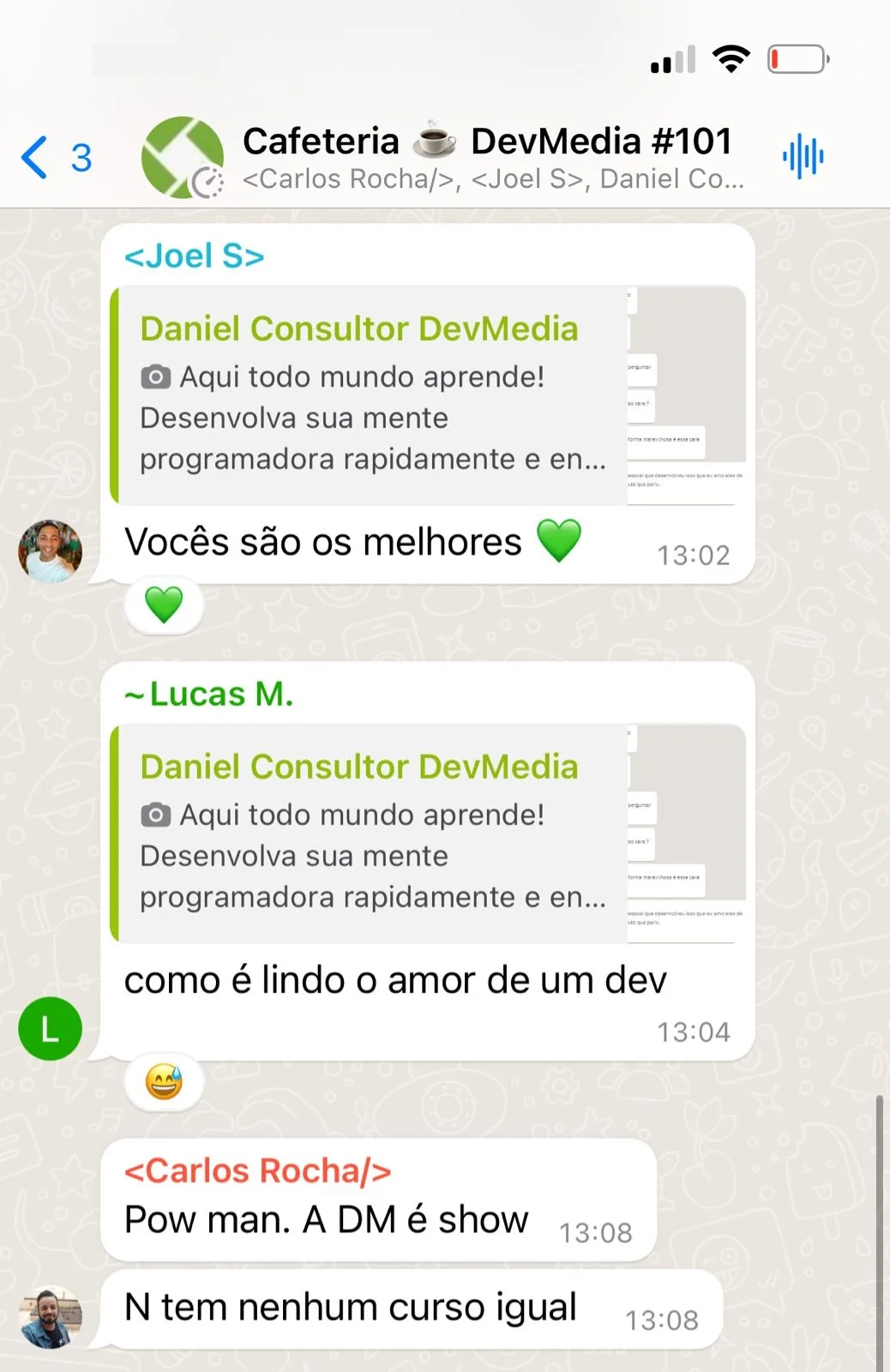
Task: Tap the <Carlos Rocha/> sender name
Action: [258, 1171]
